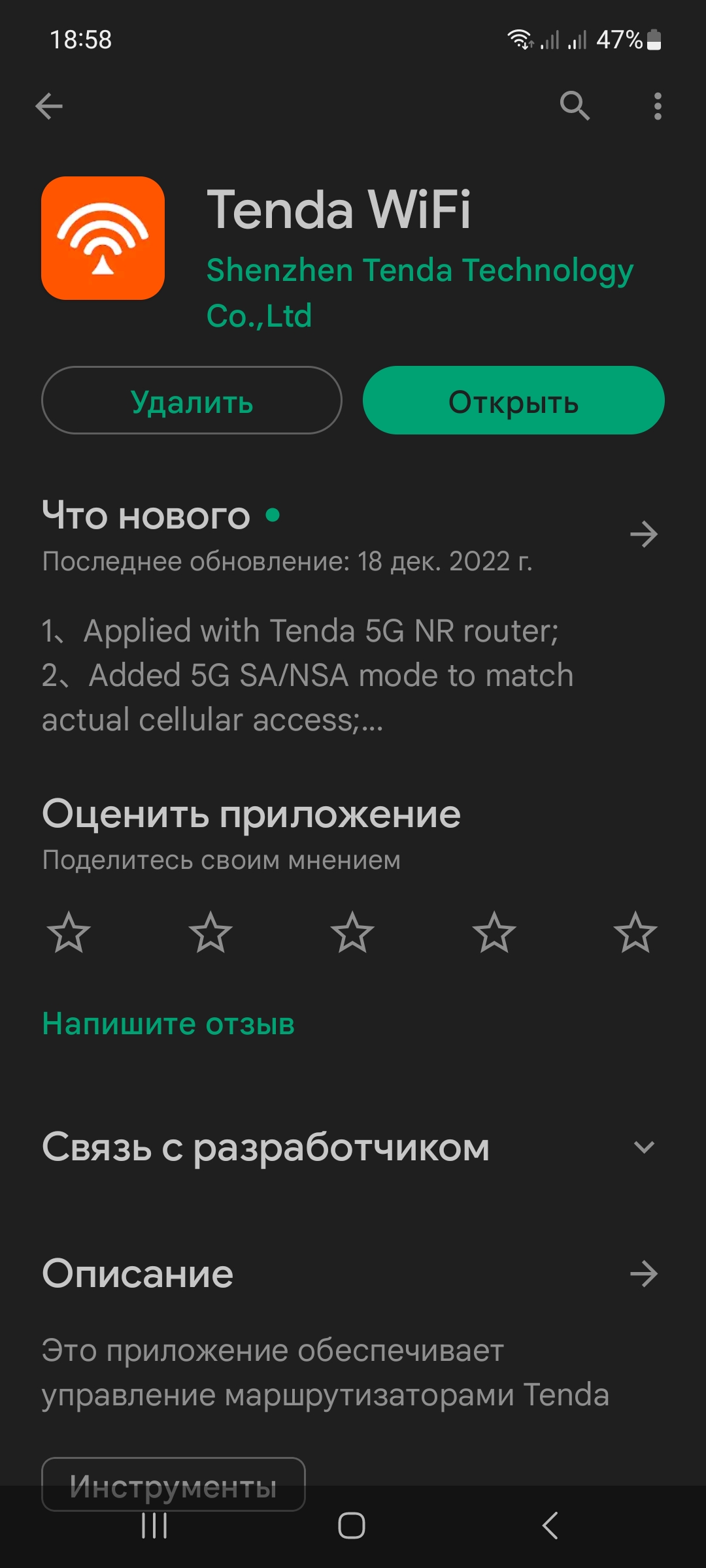Rate the app three stars
The height and width of the screenshot is (1568, 706).
pyautogui.click(x=352, y=933)
